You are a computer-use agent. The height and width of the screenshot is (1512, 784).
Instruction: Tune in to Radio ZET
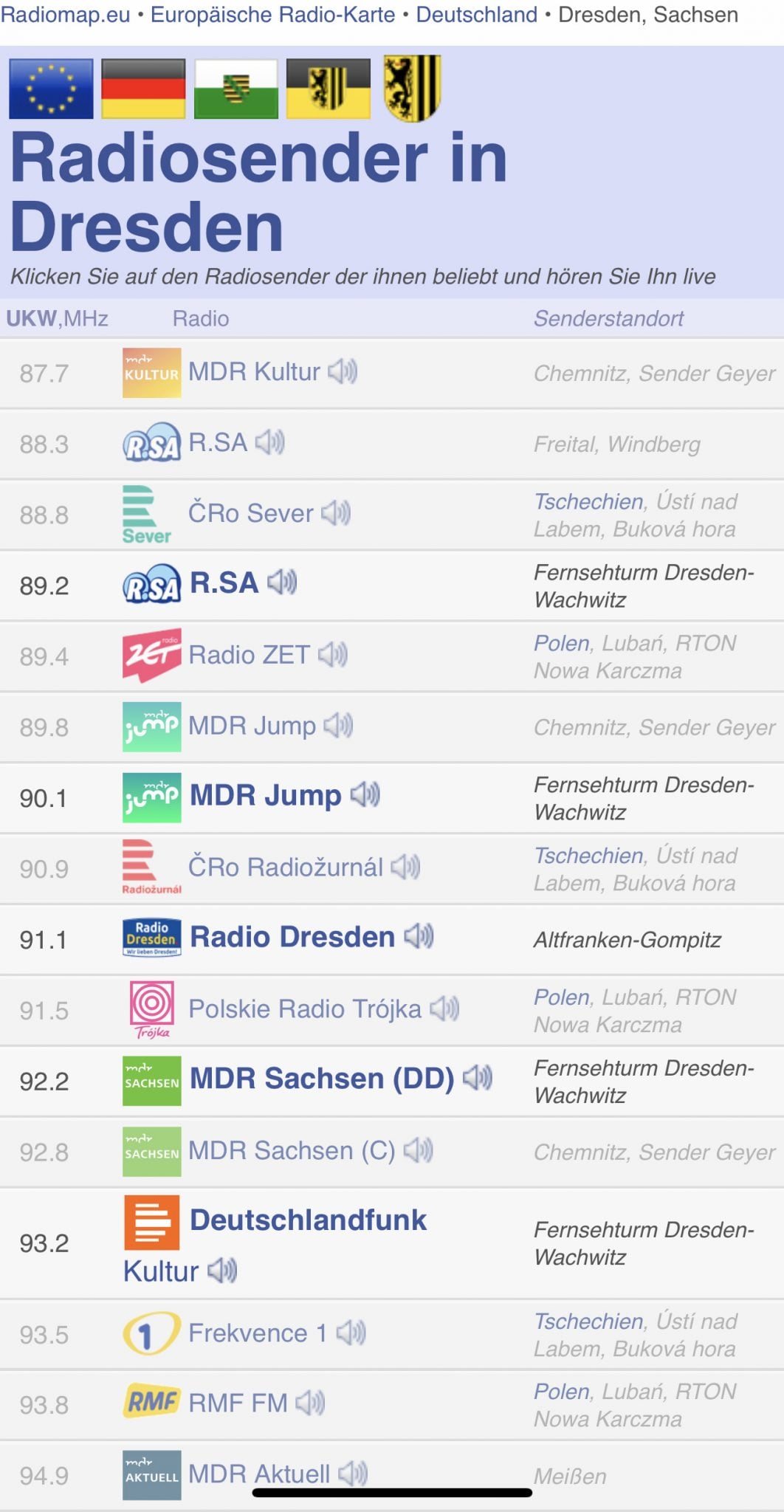click(x=249, y=656)
